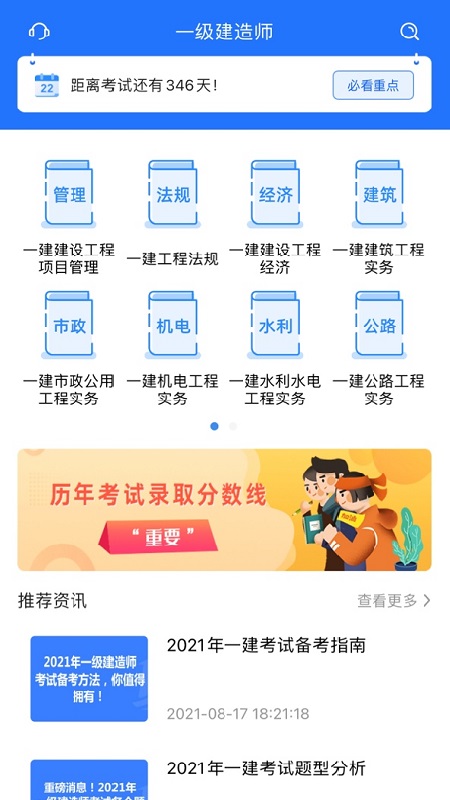
Task: Open article 2021年一建考试备考指南
Action: [x=224, y=679]
